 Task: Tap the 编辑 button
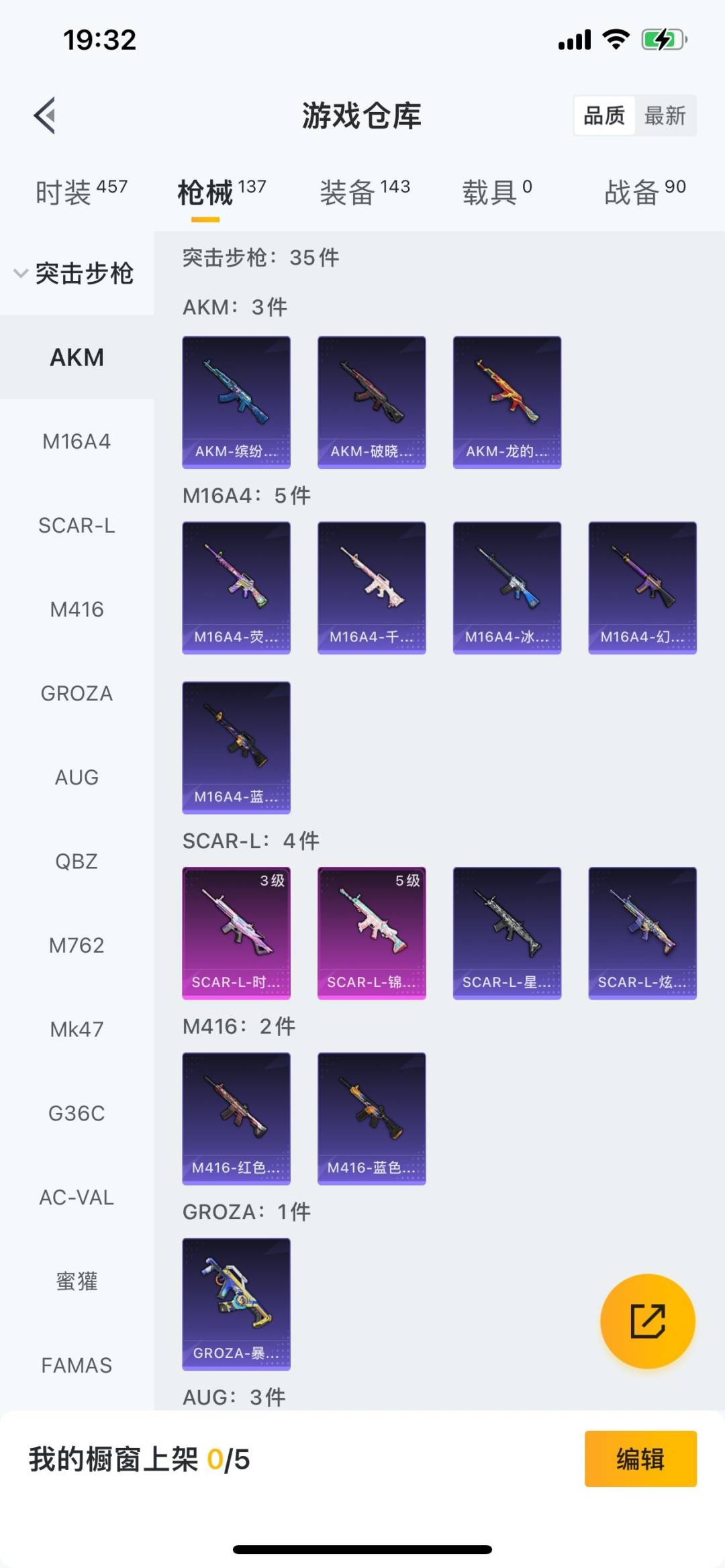pyautogui.click(x=640, y=1459)
